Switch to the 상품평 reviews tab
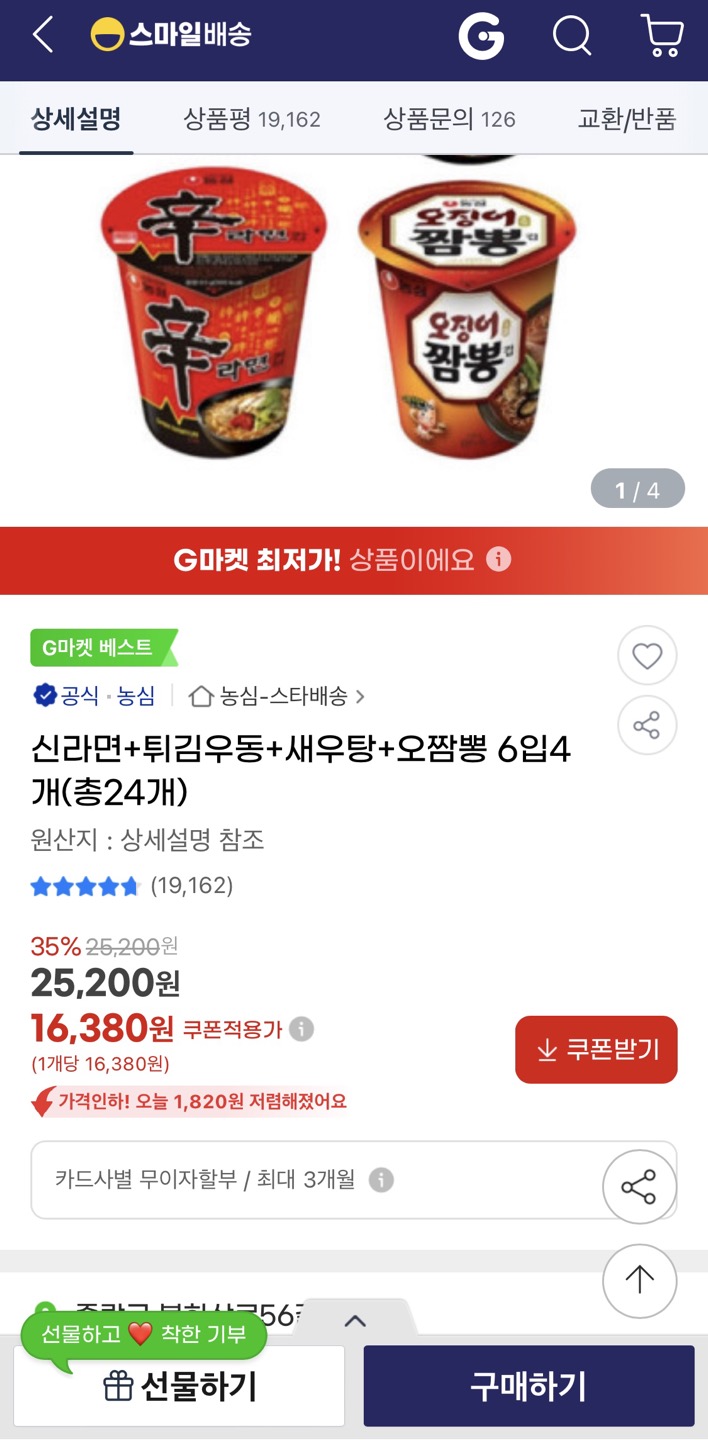The width and height of the screenshot is (708, 1440). pos(252,120)
